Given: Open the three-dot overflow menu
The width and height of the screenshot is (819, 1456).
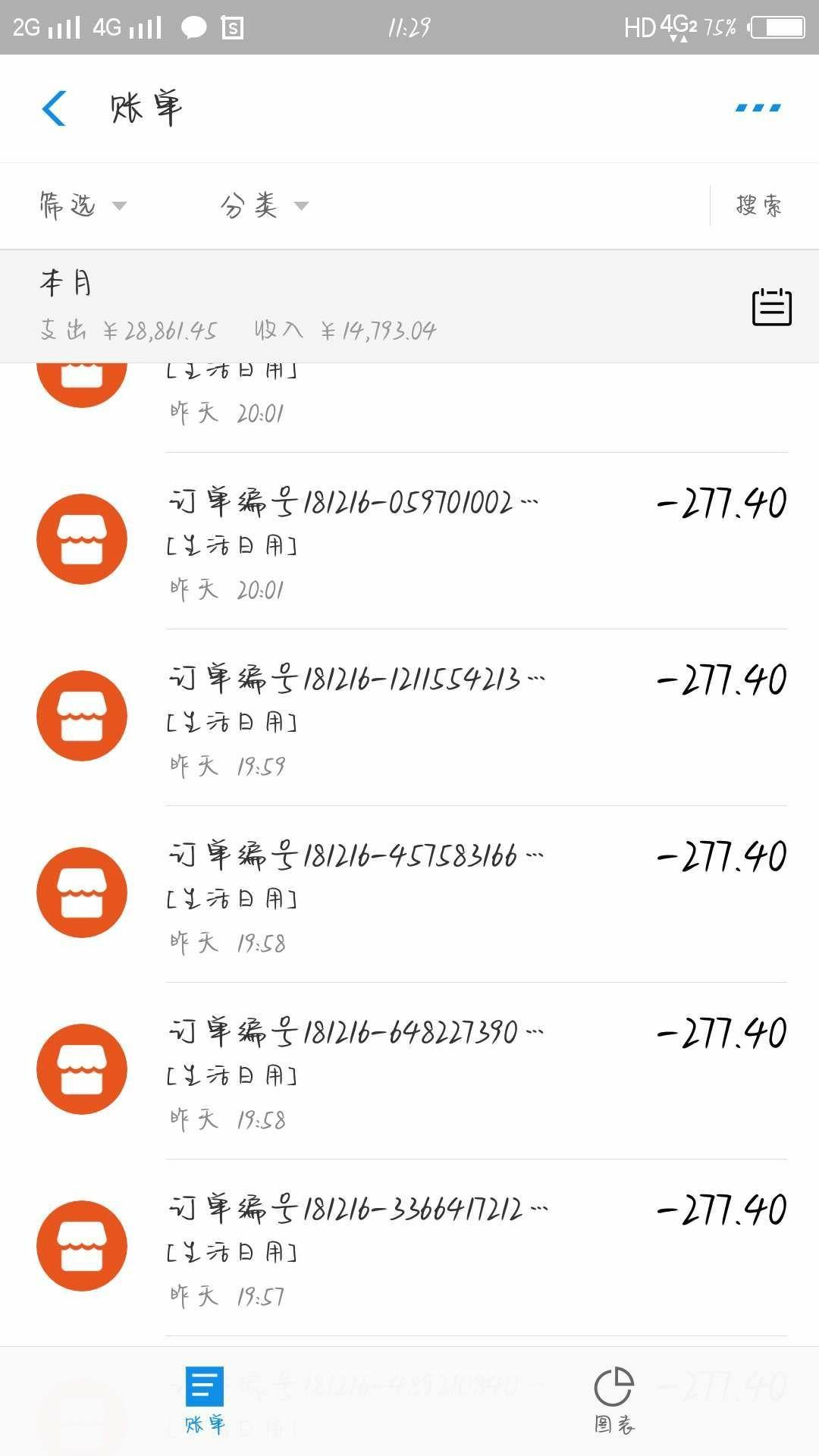Looking at the screenshot, I should (x=758, y=108).
